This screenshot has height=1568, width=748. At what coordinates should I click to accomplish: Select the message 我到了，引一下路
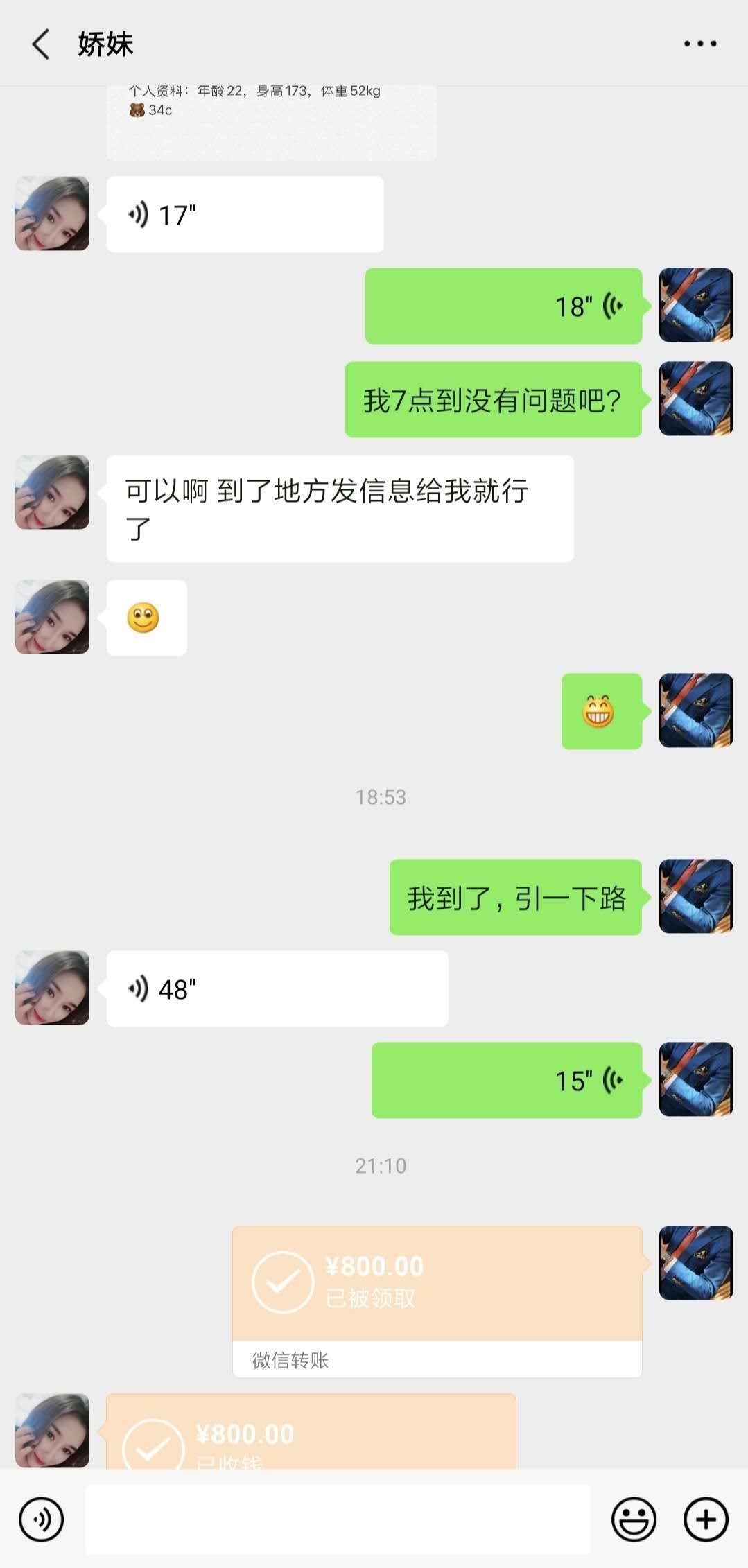[514, 898]
